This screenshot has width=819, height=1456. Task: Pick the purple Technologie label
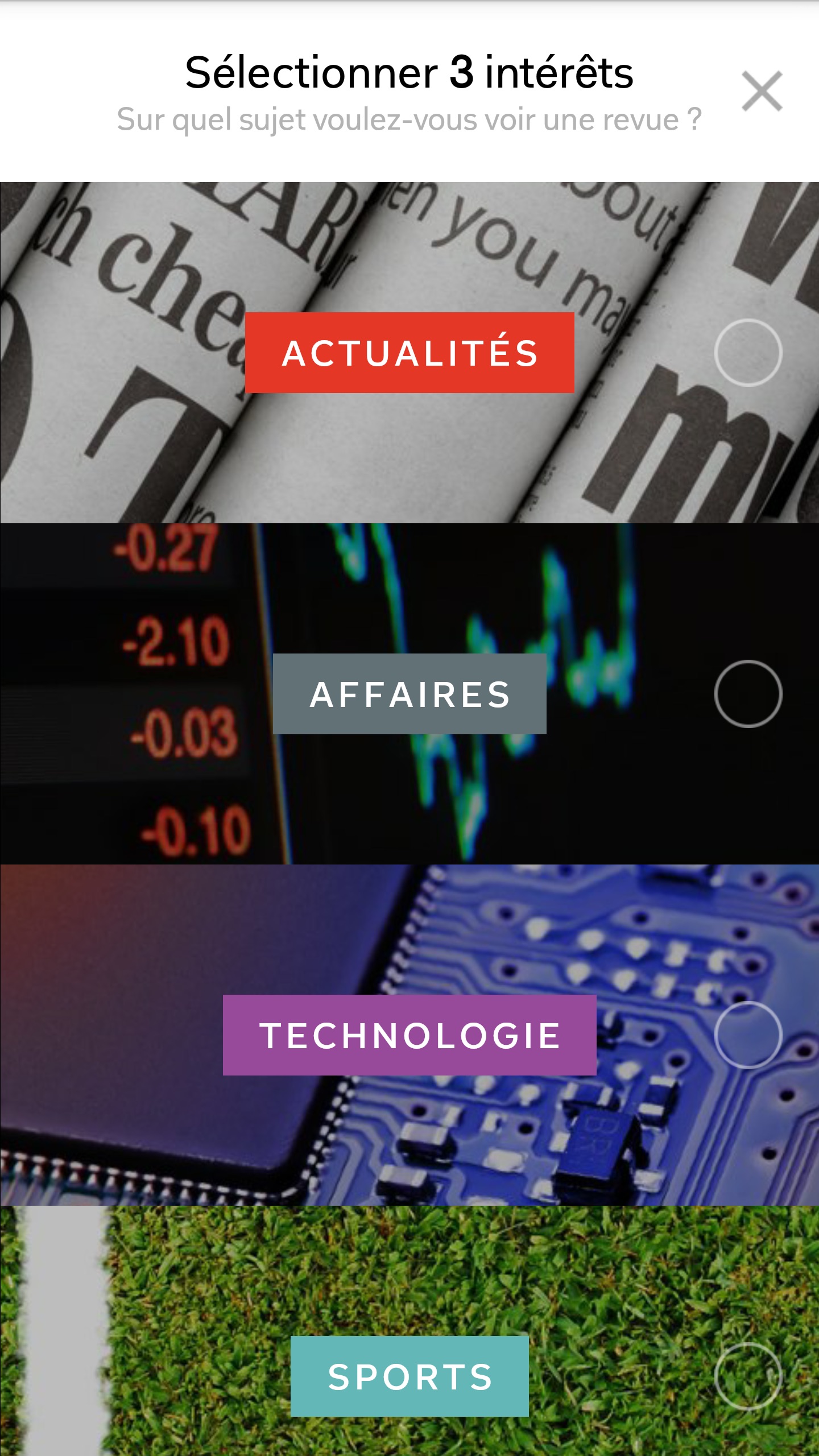click(x=409, y=1035)
